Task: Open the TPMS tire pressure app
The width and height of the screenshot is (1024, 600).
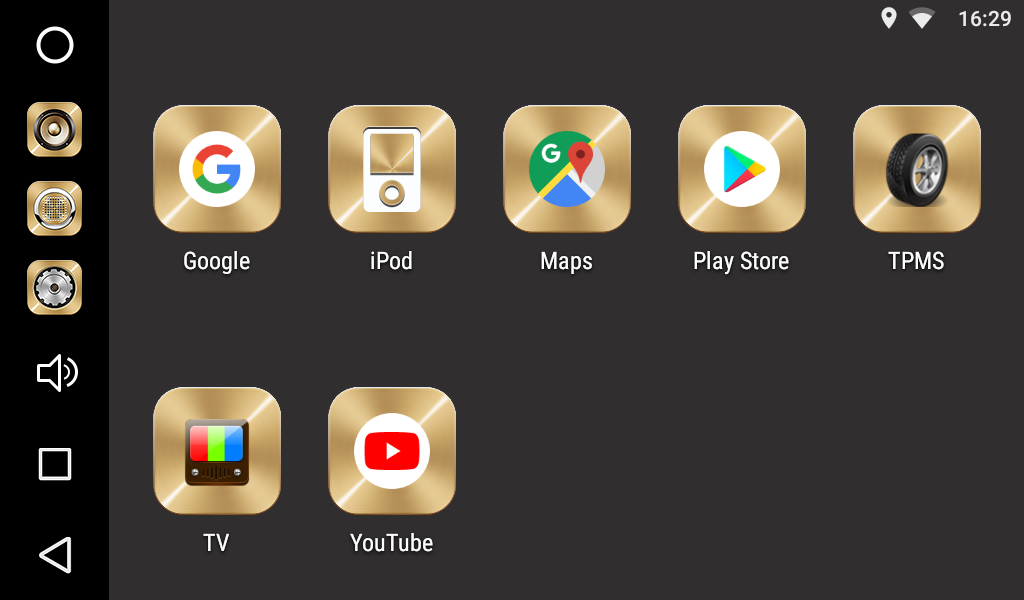Action: pyautogui.click(x=917, y=169)
